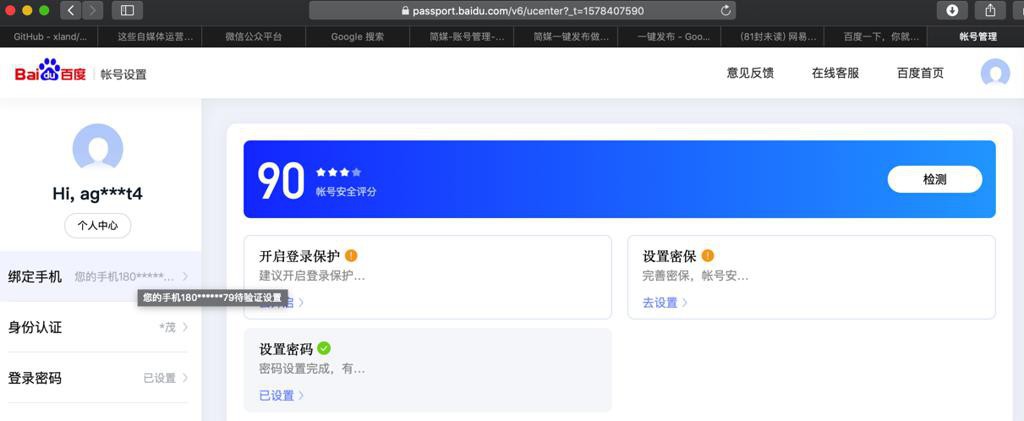Open 在线客服 online support

point(835,73)
